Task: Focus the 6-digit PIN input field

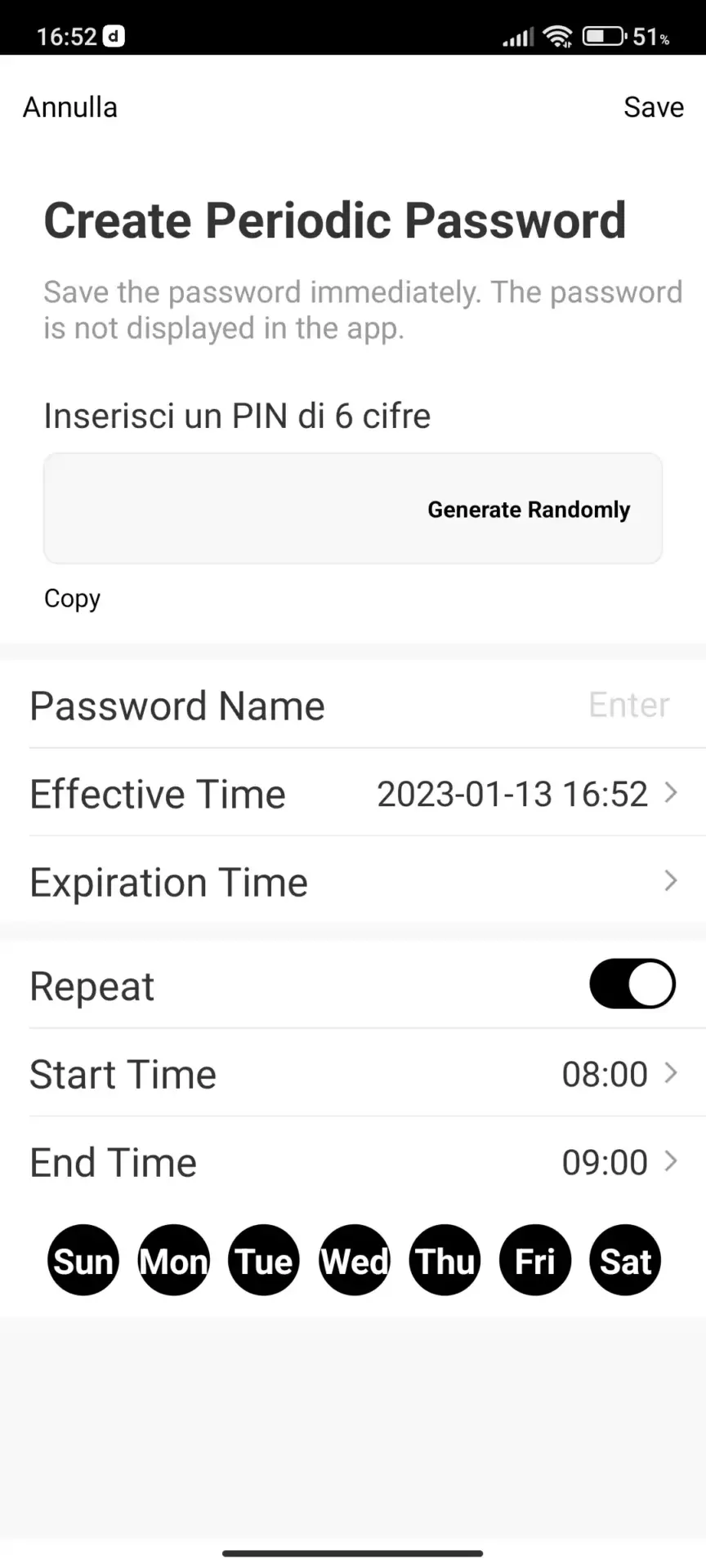Action: (x=233, y=509)
